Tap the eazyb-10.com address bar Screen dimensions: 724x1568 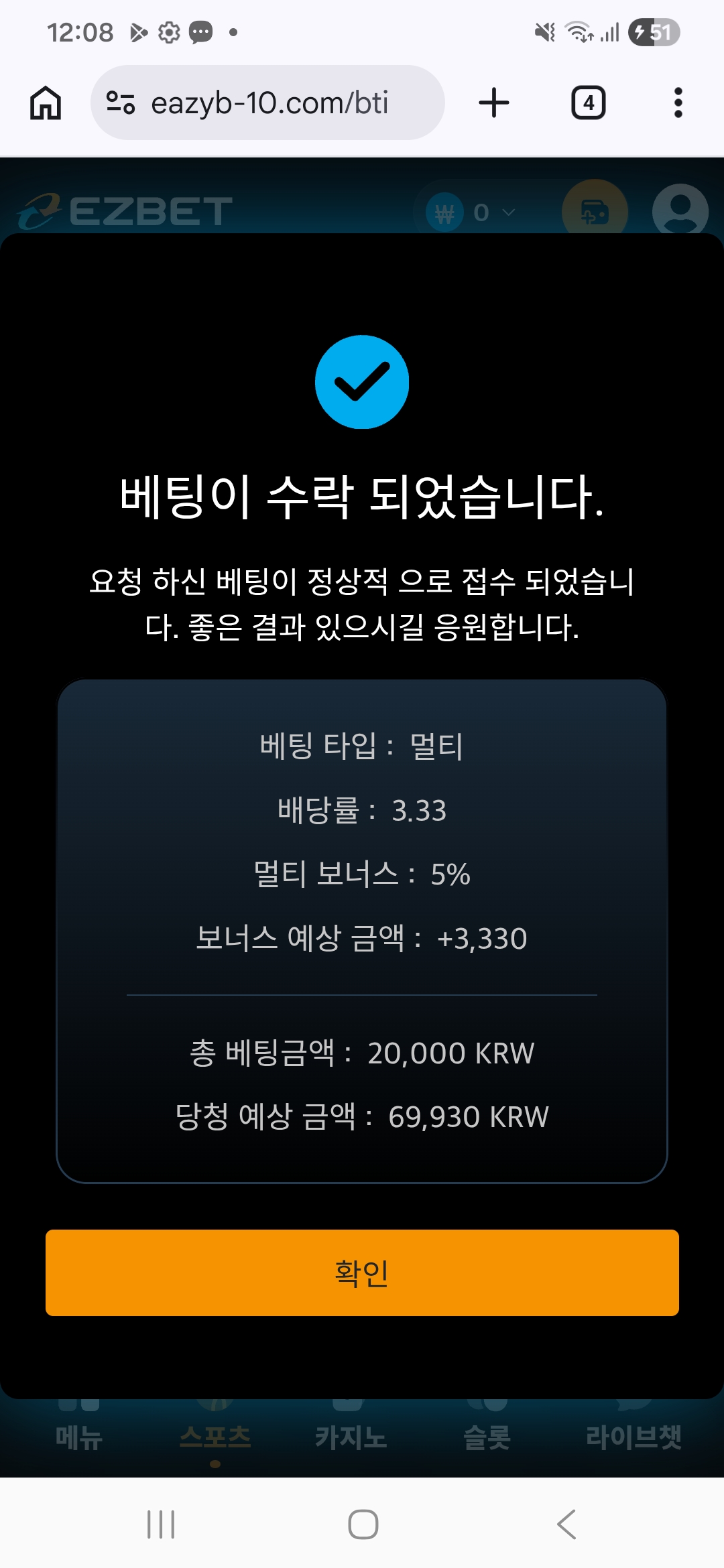pos(268,103)
